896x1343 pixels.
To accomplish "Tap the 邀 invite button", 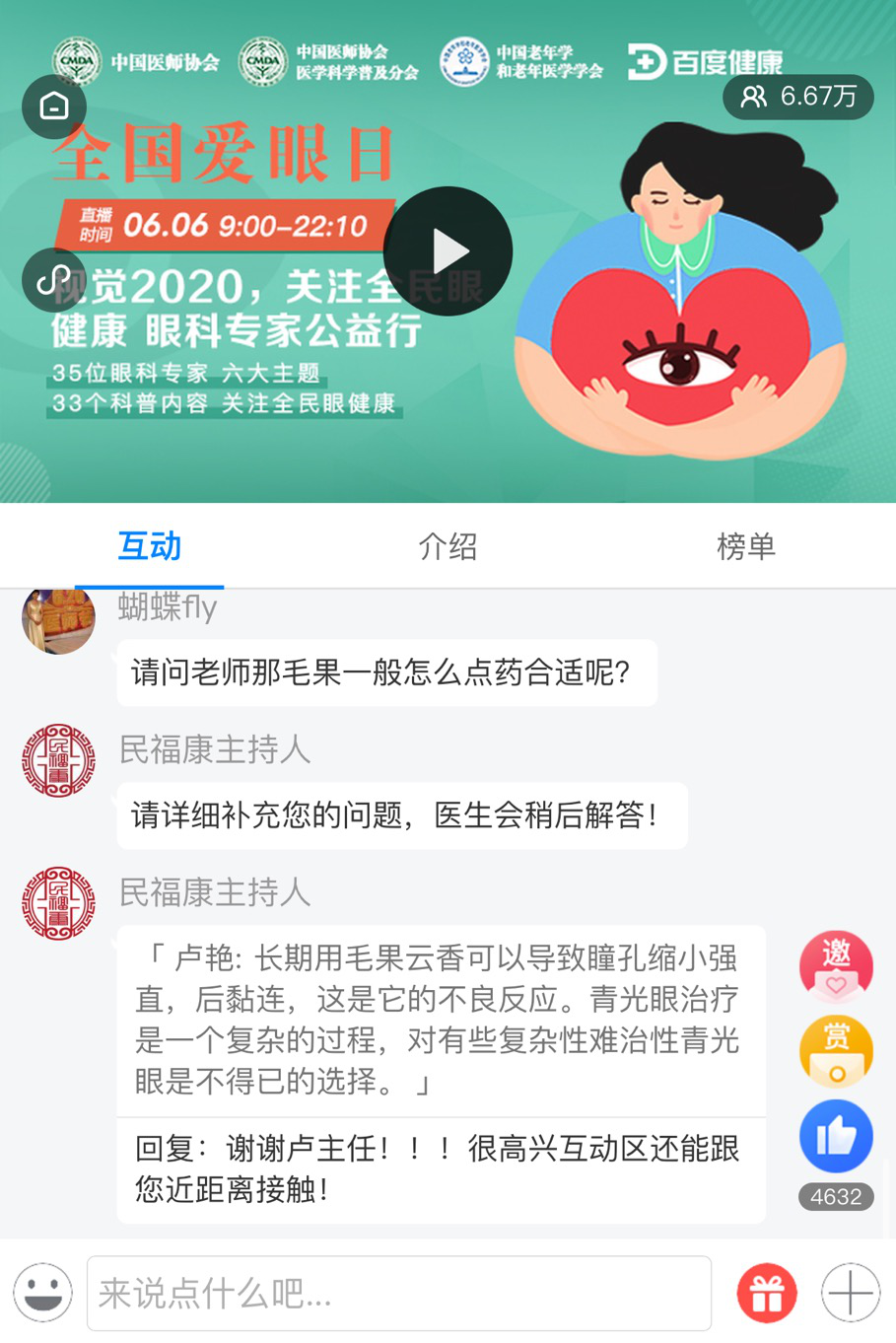I will 836,964.
